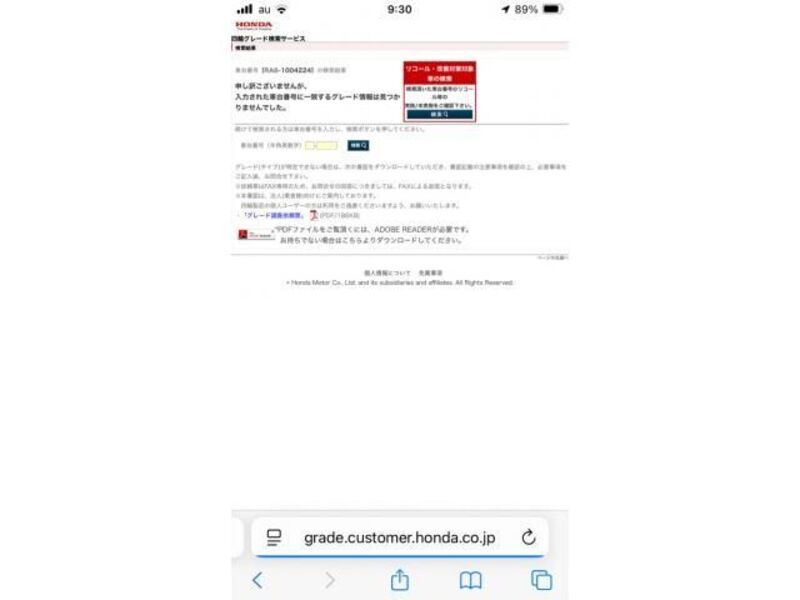Open the 免責事項 footer link
The image size is (800, 600).
429,272
